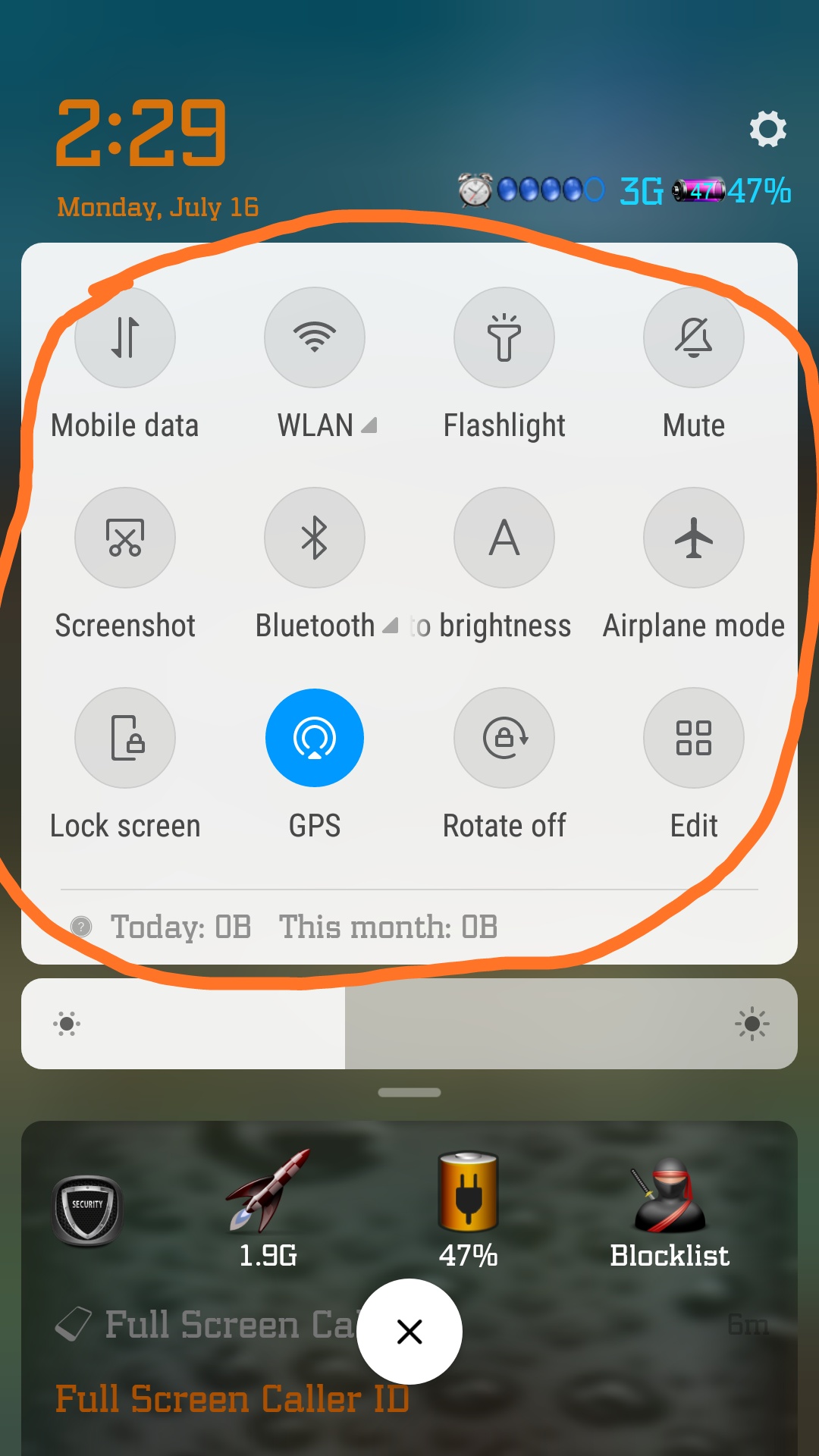
Task: Toggle Mobile data on
Action: (125, 337)
